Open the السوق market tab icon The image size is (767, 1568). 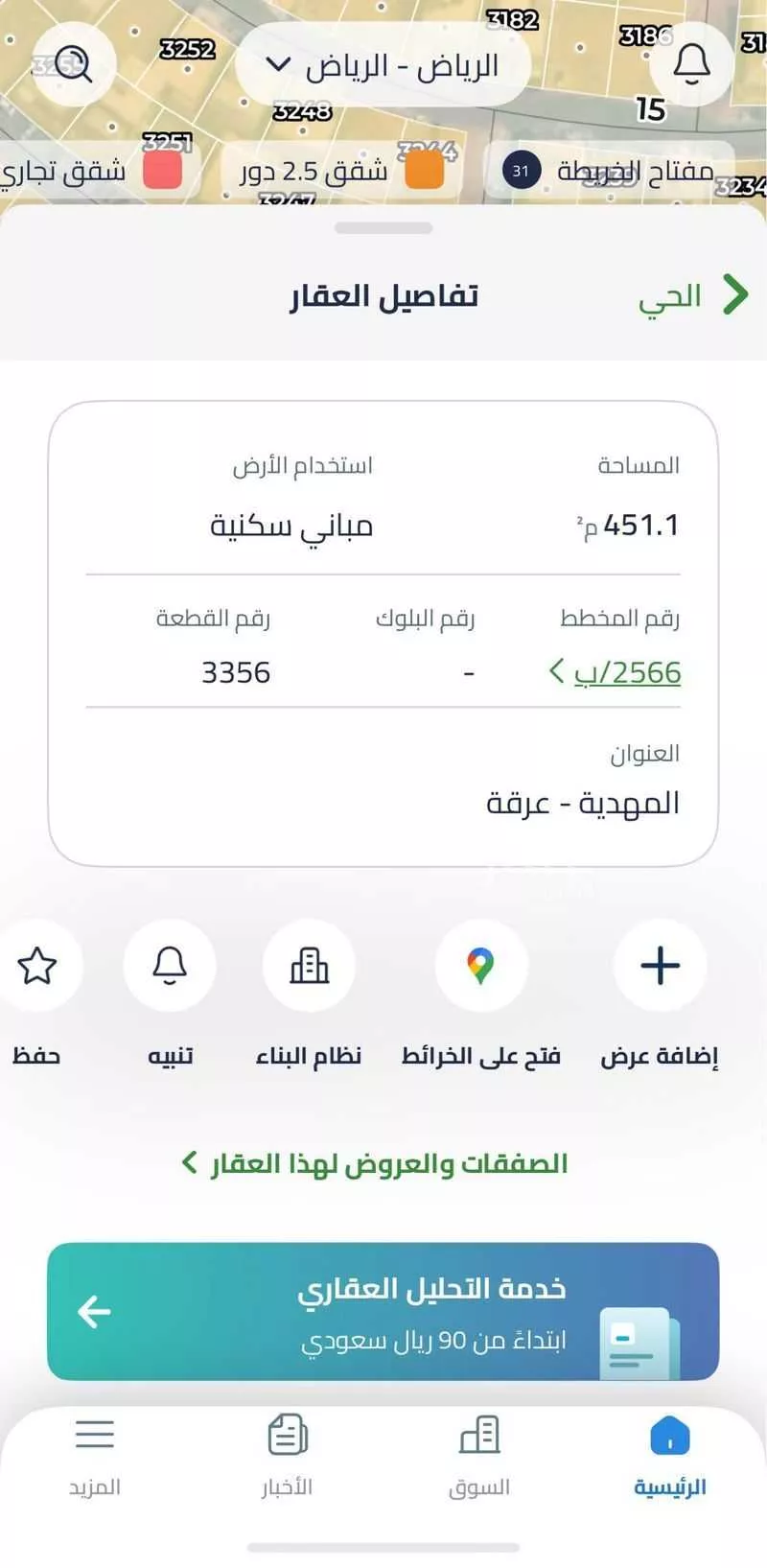[480, 1435]
